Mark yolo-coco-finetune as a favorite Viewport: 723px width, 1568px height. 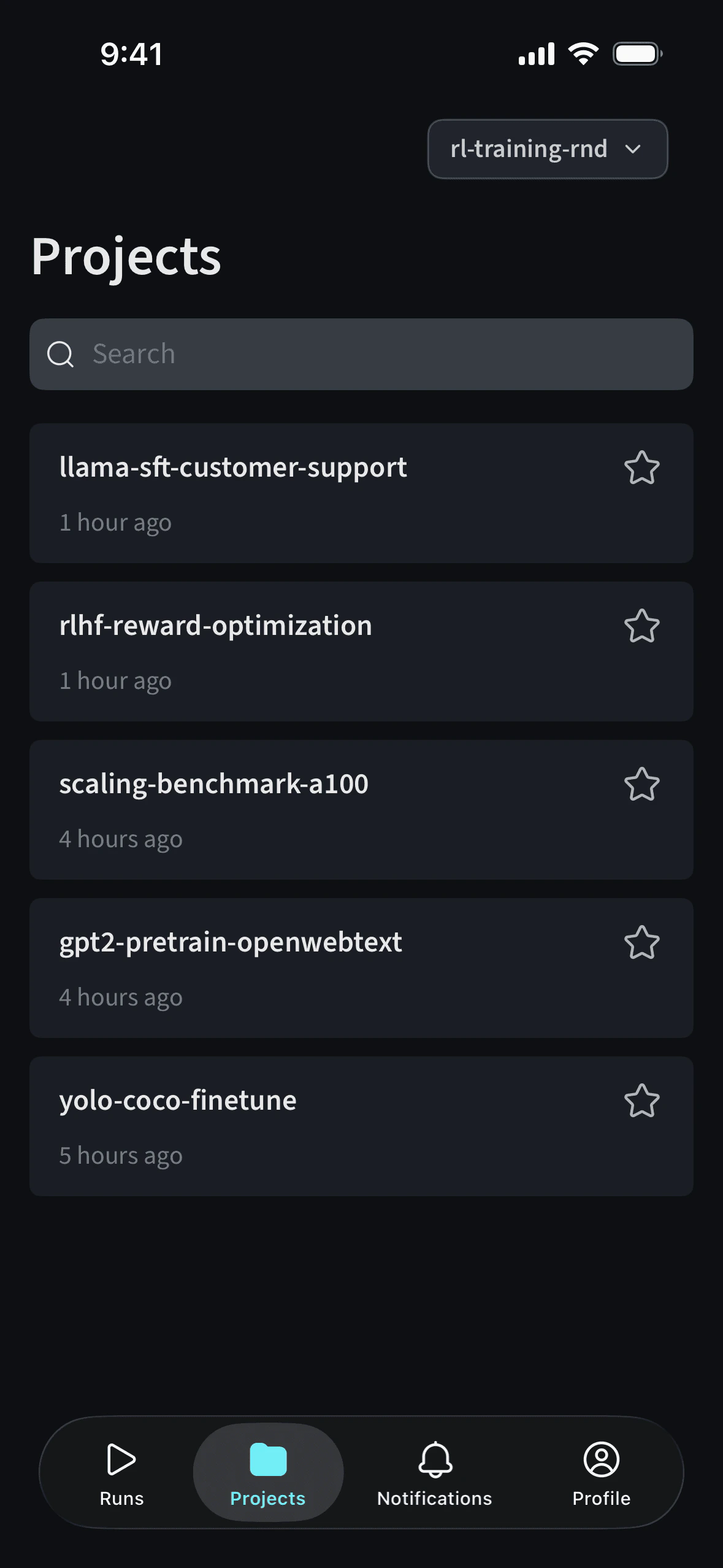(641, 1099)
